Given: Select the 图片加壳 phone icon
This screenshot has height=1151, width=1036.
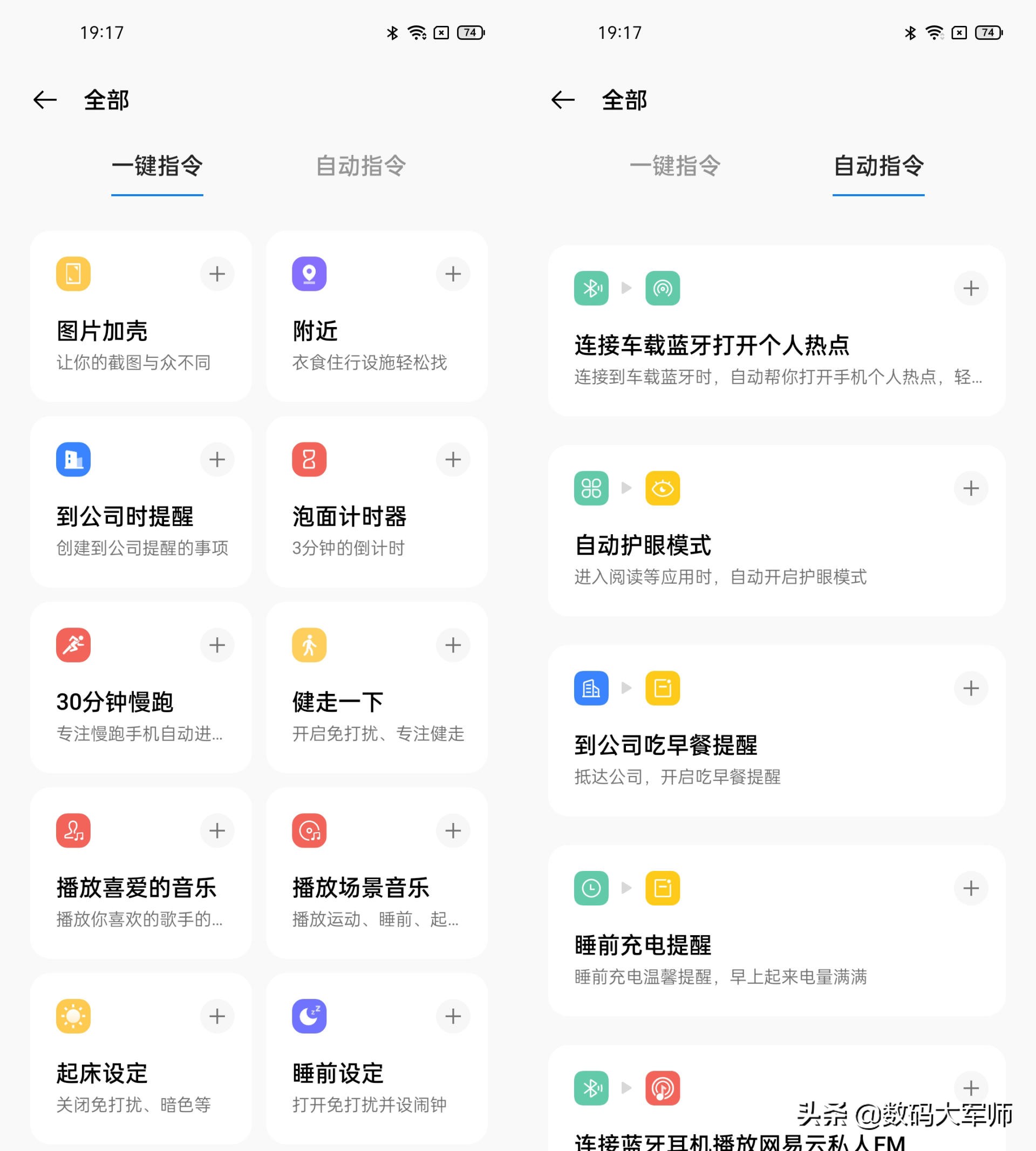Looking at the screenshot, I should 73,274.
